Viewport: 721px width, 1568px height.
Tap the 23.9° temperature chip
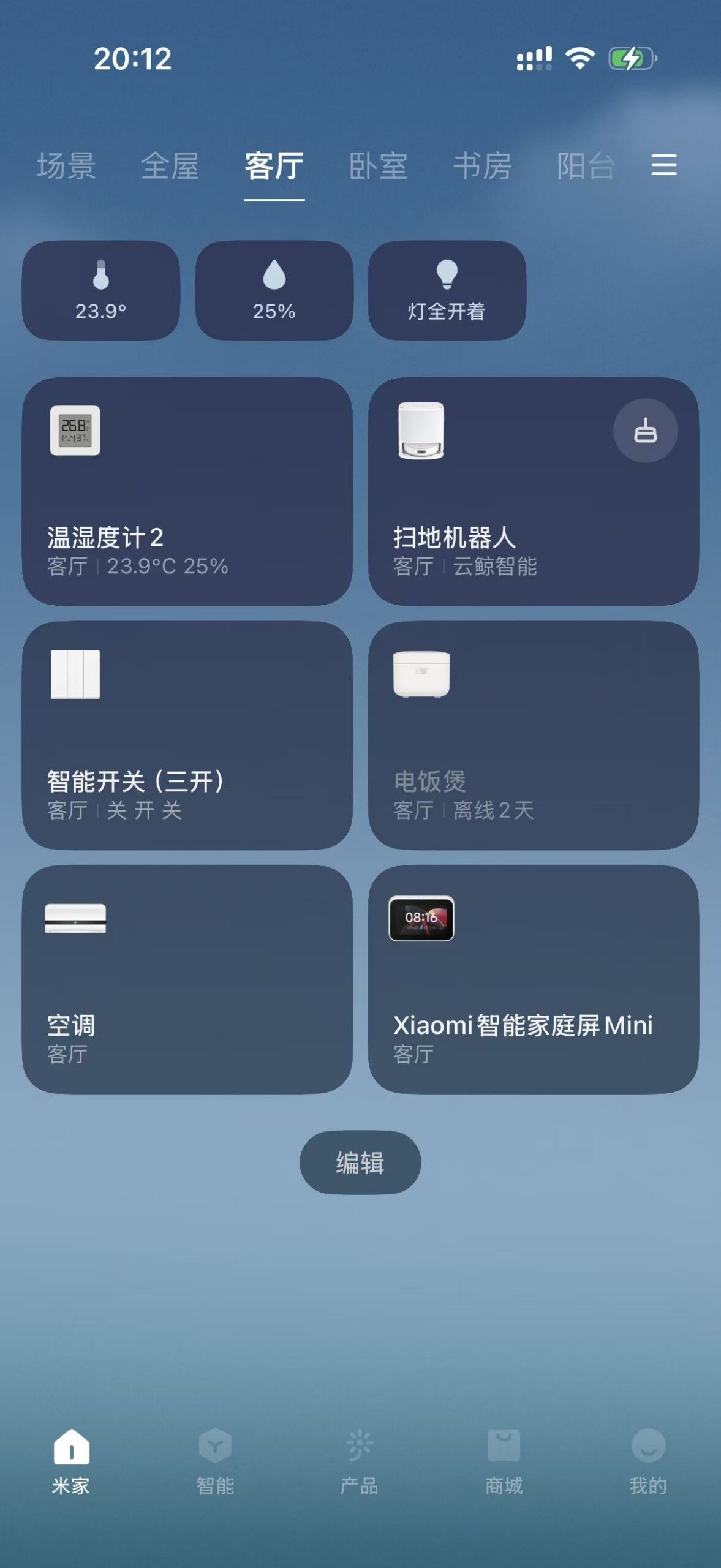tap(101, 290)
